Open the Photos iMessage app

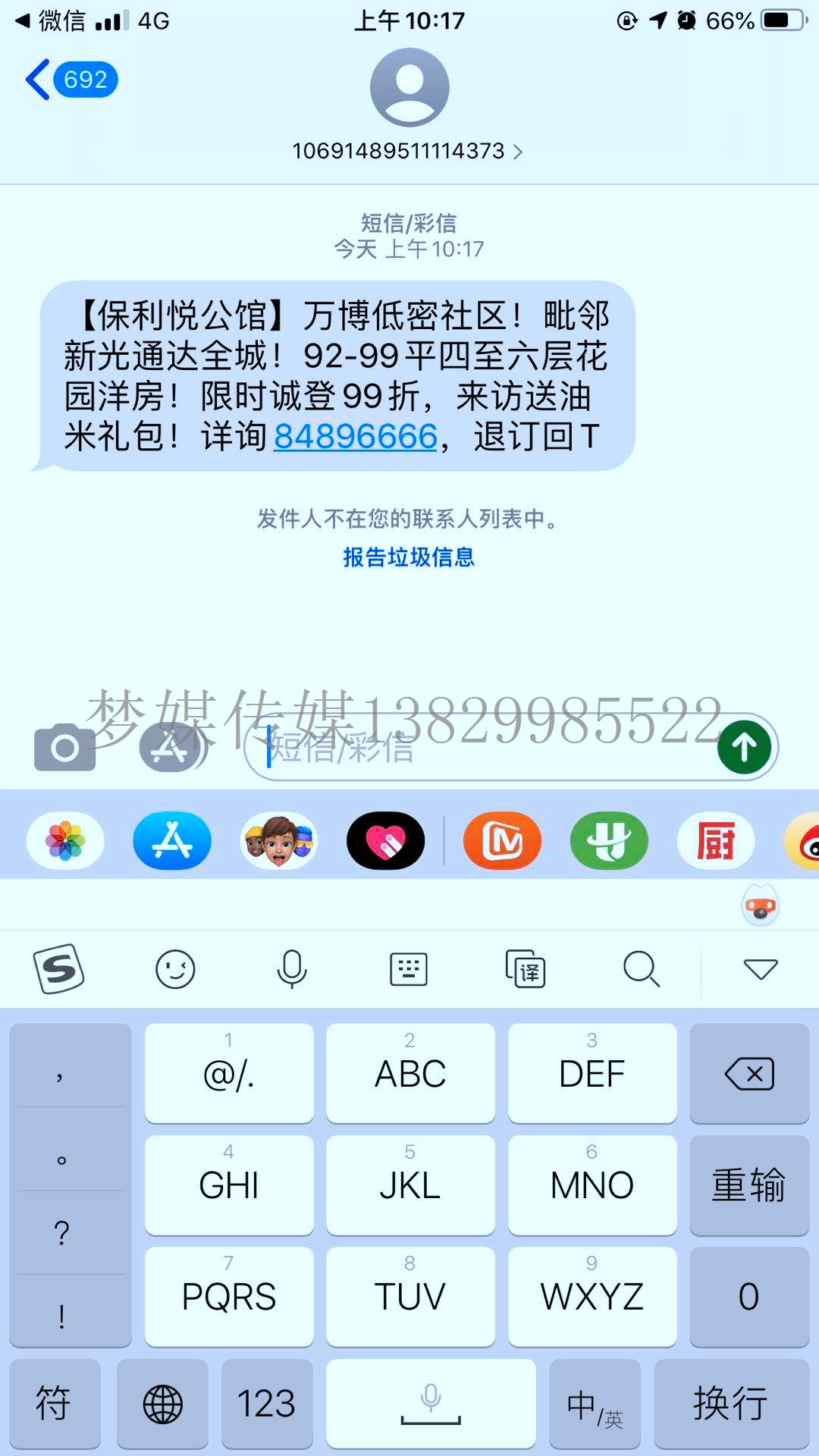tap(65, 840)
